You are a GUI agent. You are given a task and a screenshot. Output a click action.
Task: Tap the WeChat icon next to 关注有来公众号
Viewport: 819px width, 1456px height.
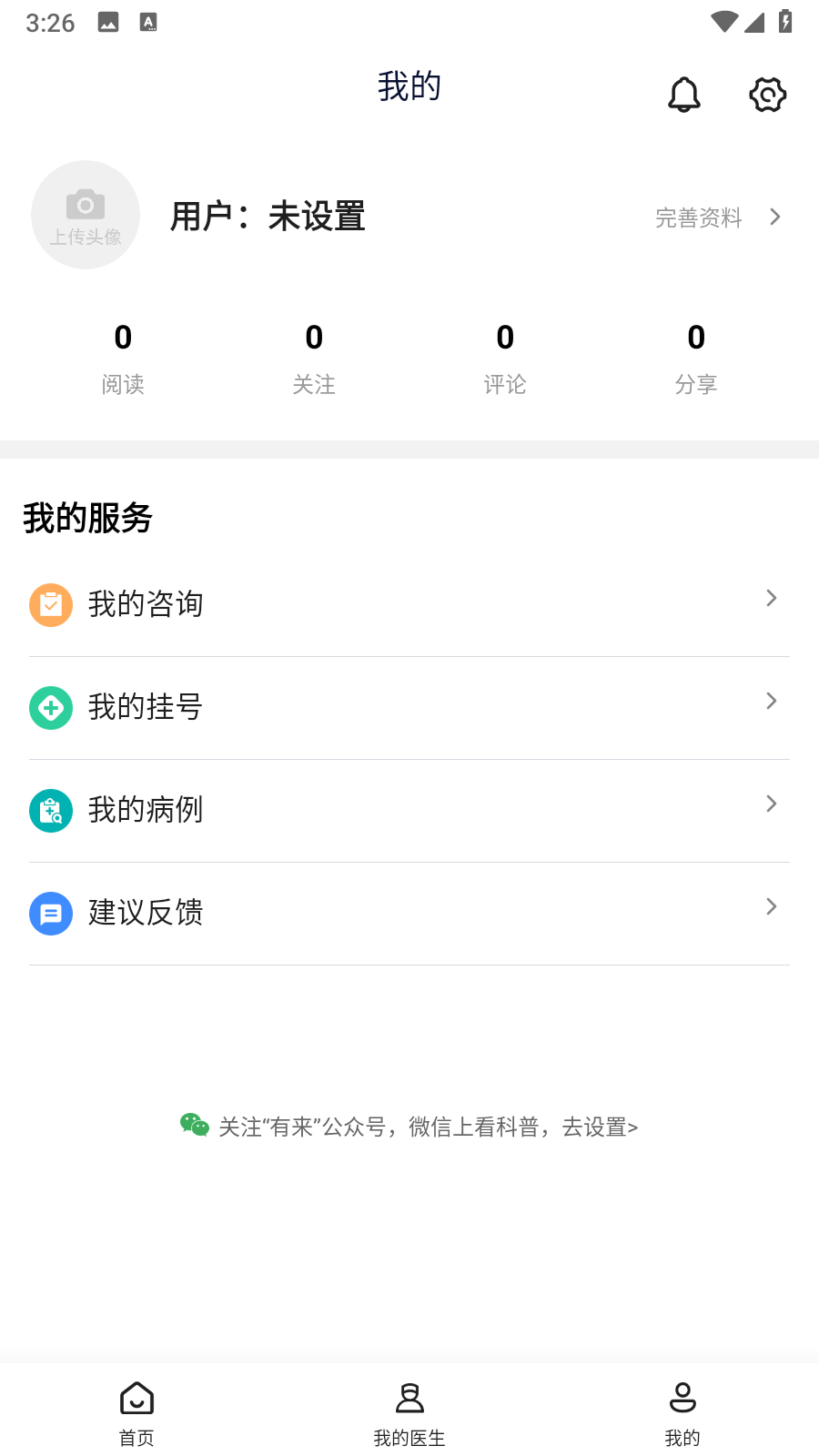tap(194, 1126)
